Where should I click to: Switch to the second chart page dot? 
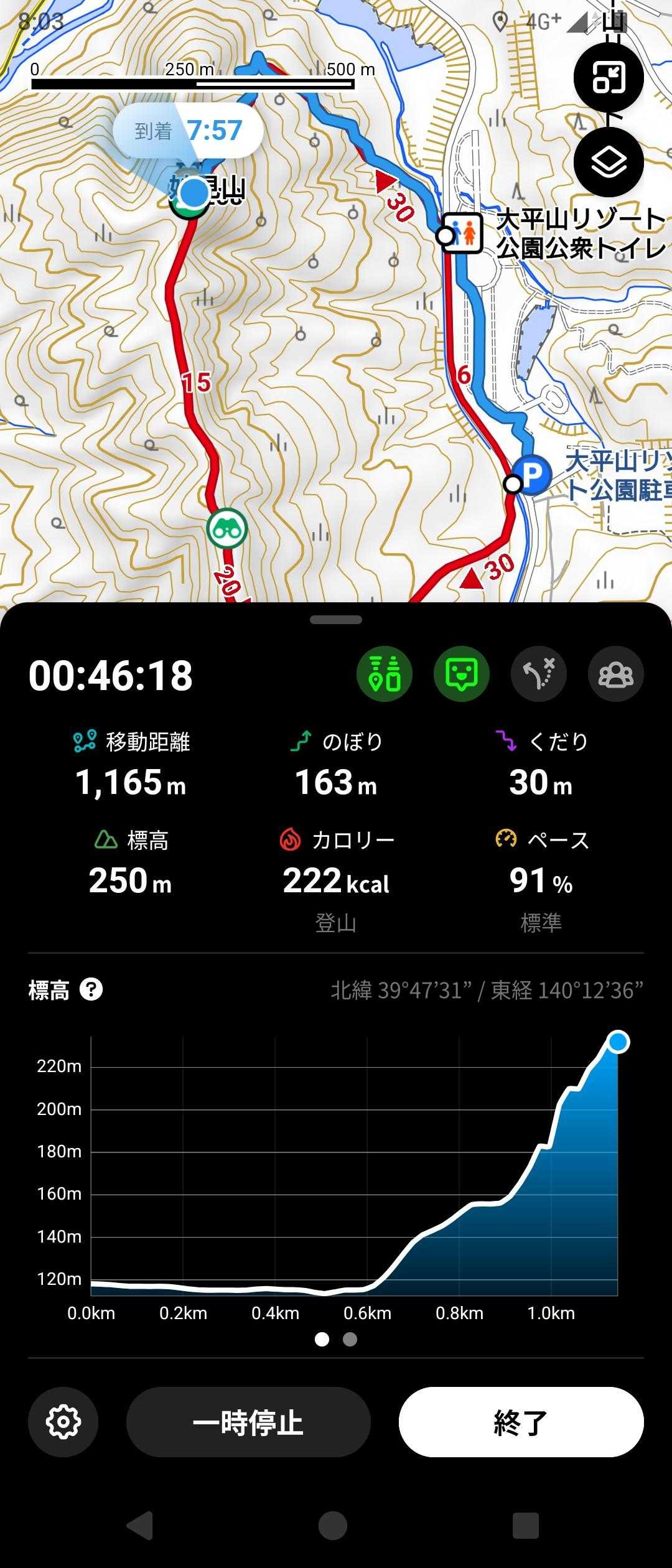click(350, 1339)
